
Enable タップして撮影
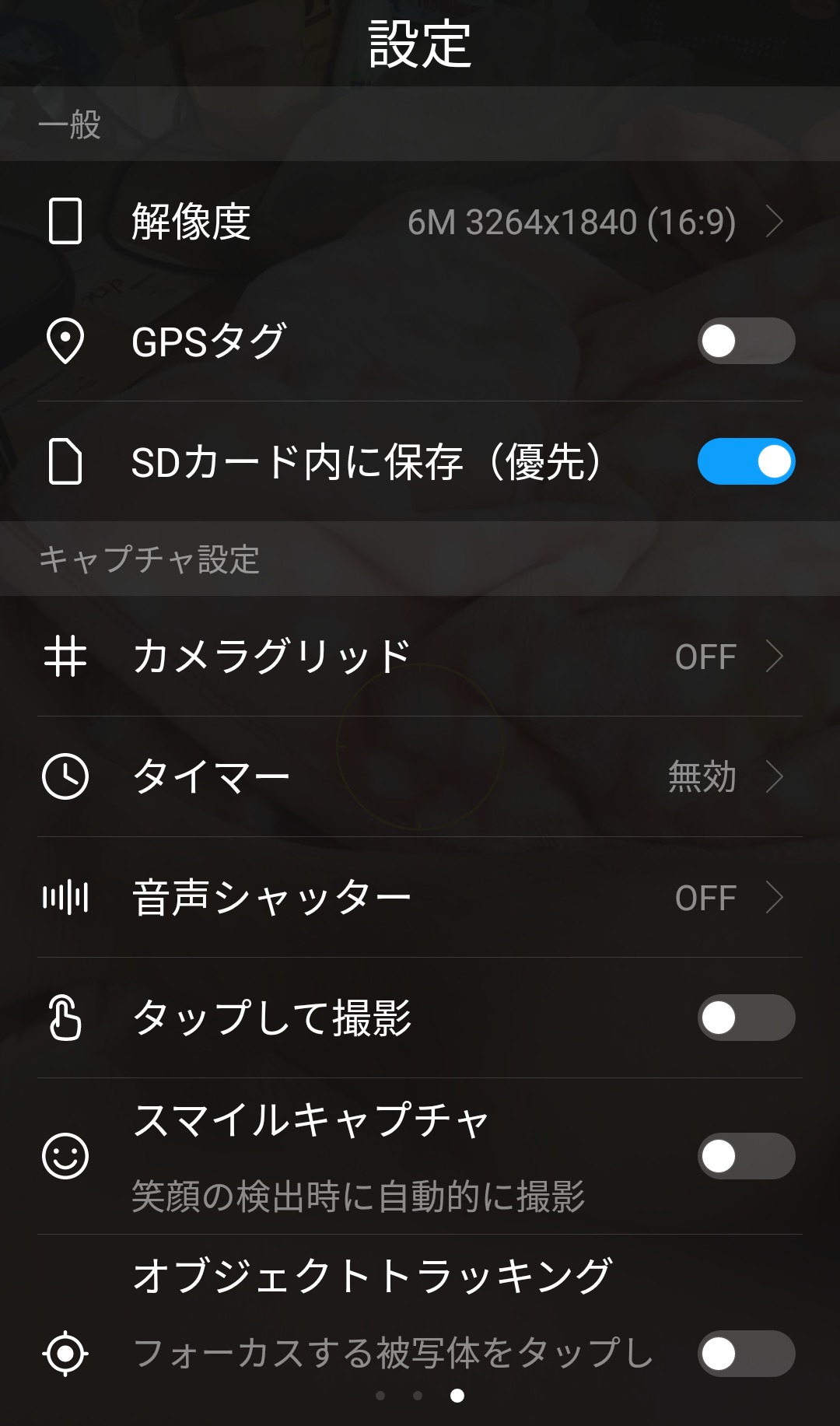tap(746, 1018)
